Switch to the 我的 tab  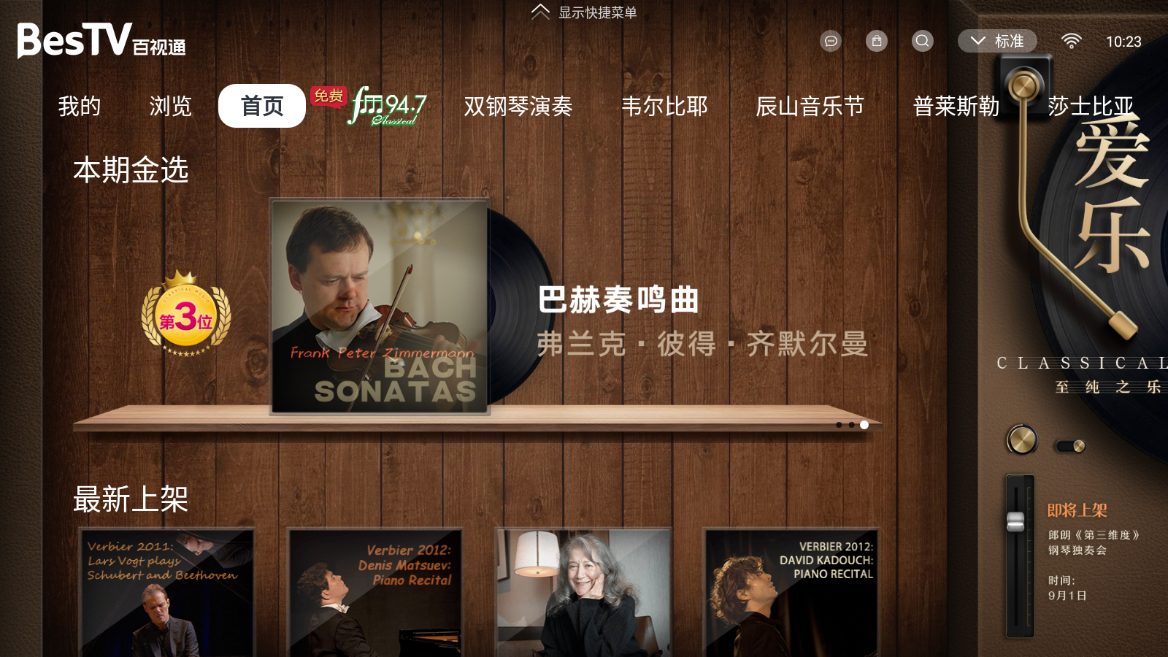pyautogui.click(x=79, y=106)
